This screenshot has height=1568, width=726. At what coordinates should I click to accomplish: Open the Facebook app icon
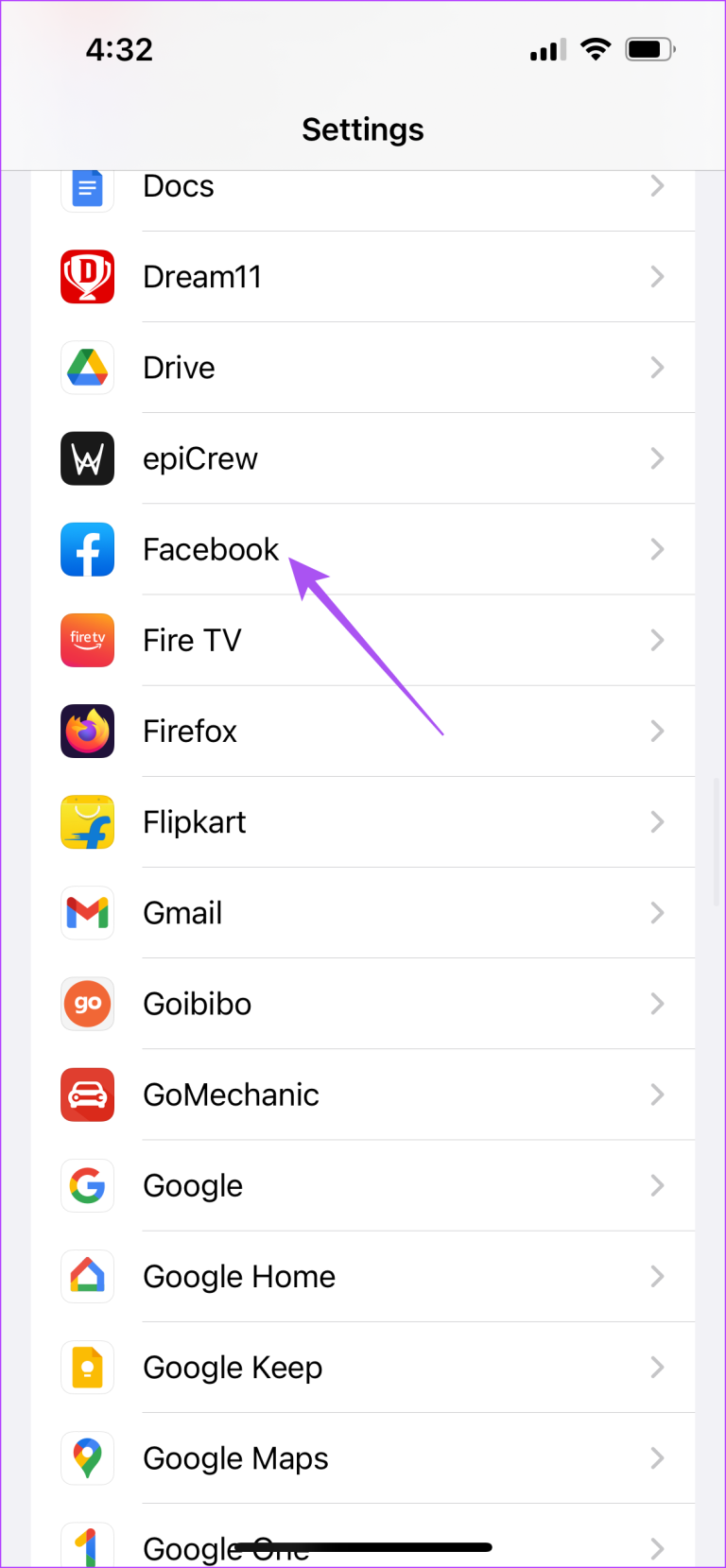(x=87, y=549)
